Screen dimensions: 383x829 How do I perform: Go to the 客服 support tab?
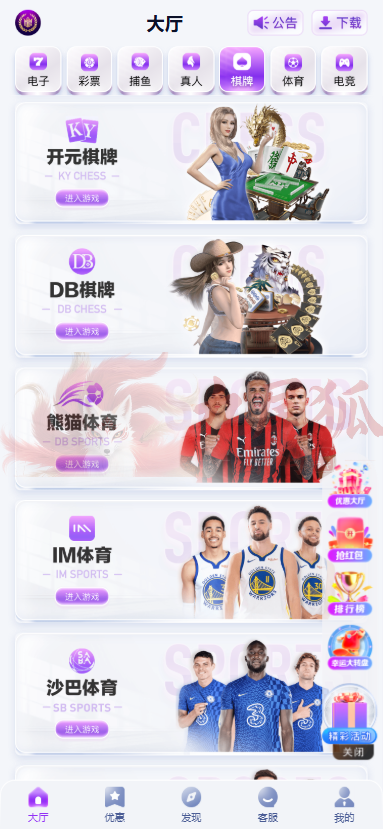point(268,805)
